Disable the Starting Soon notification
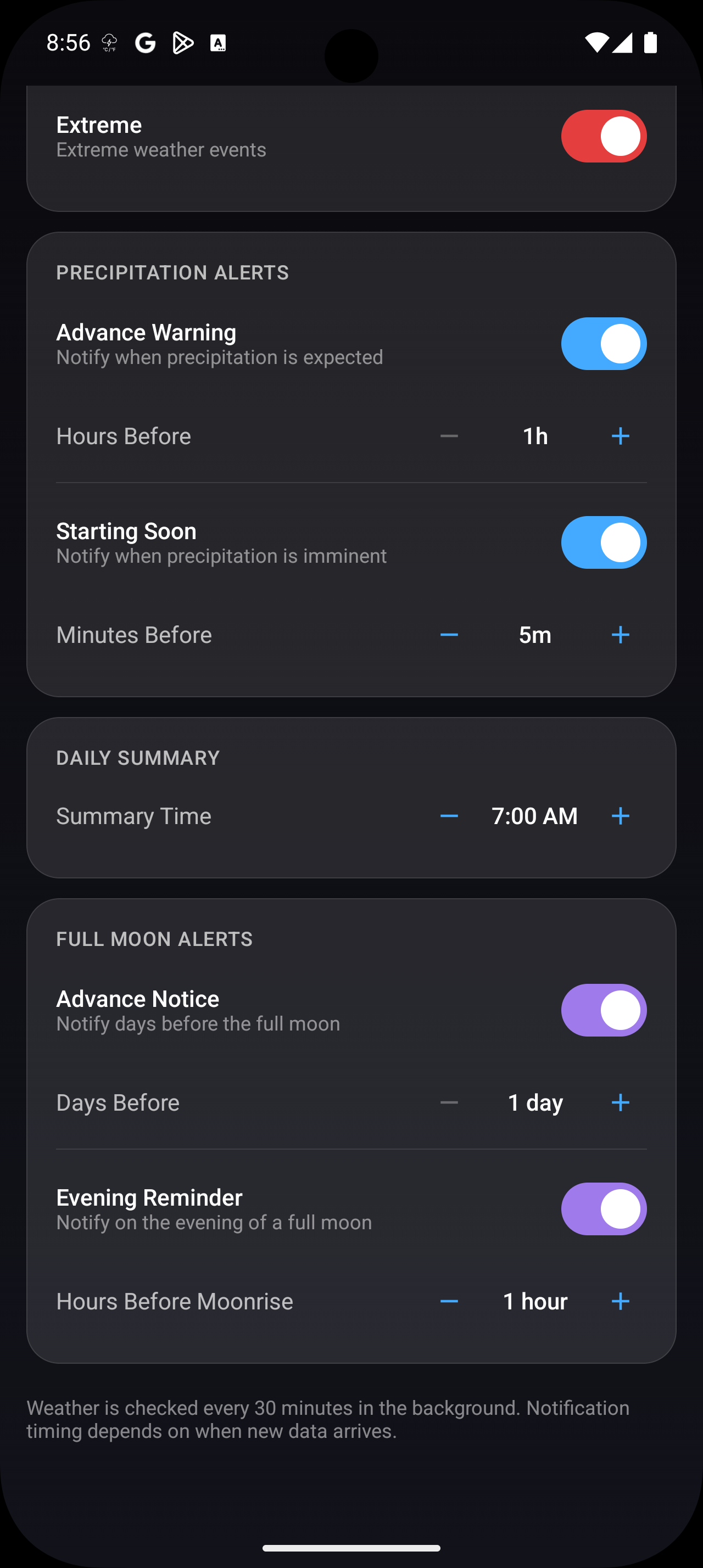The image size is (703, 1568). tap(603, 542)
